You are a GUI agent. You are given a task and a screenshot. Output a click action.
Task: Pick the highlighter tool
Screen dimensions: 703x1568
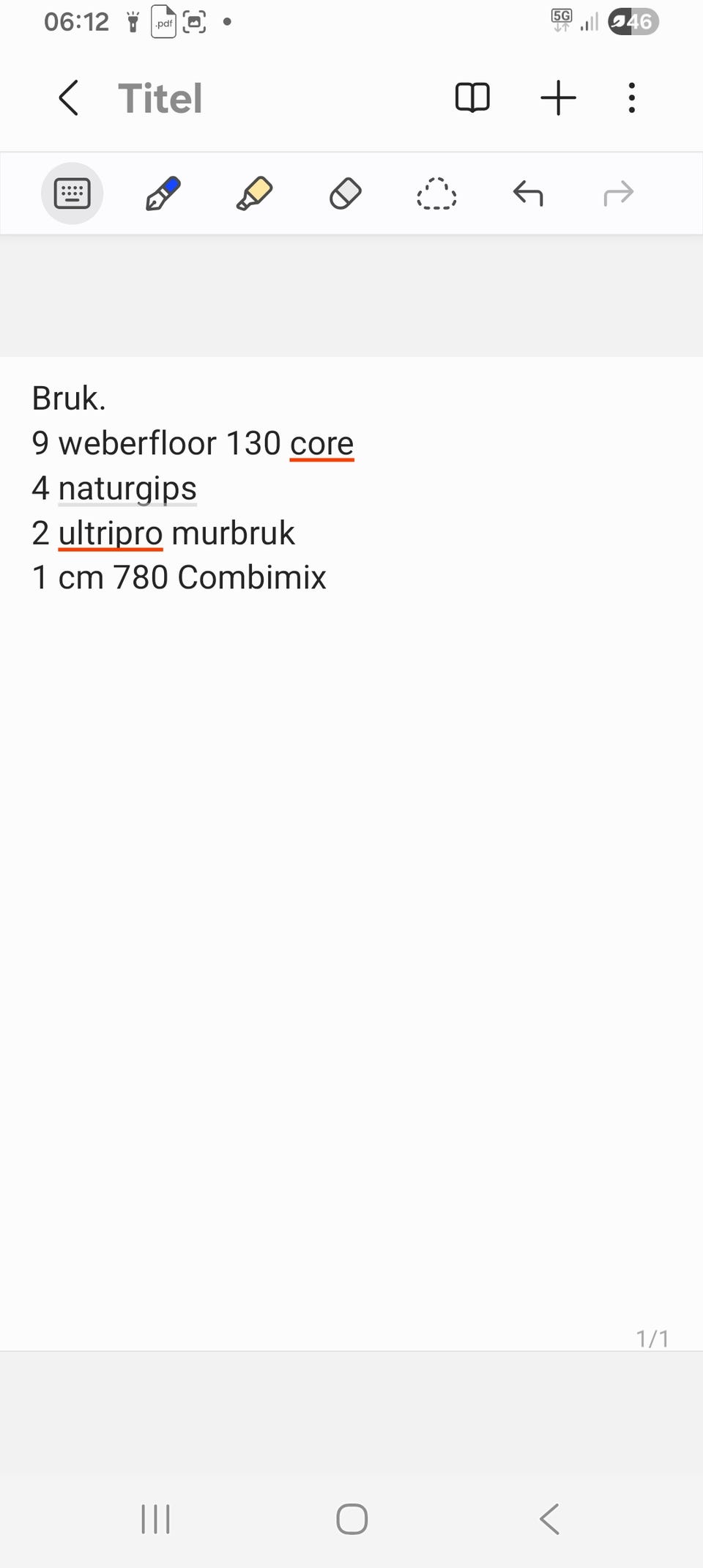[x=254, y=193]
